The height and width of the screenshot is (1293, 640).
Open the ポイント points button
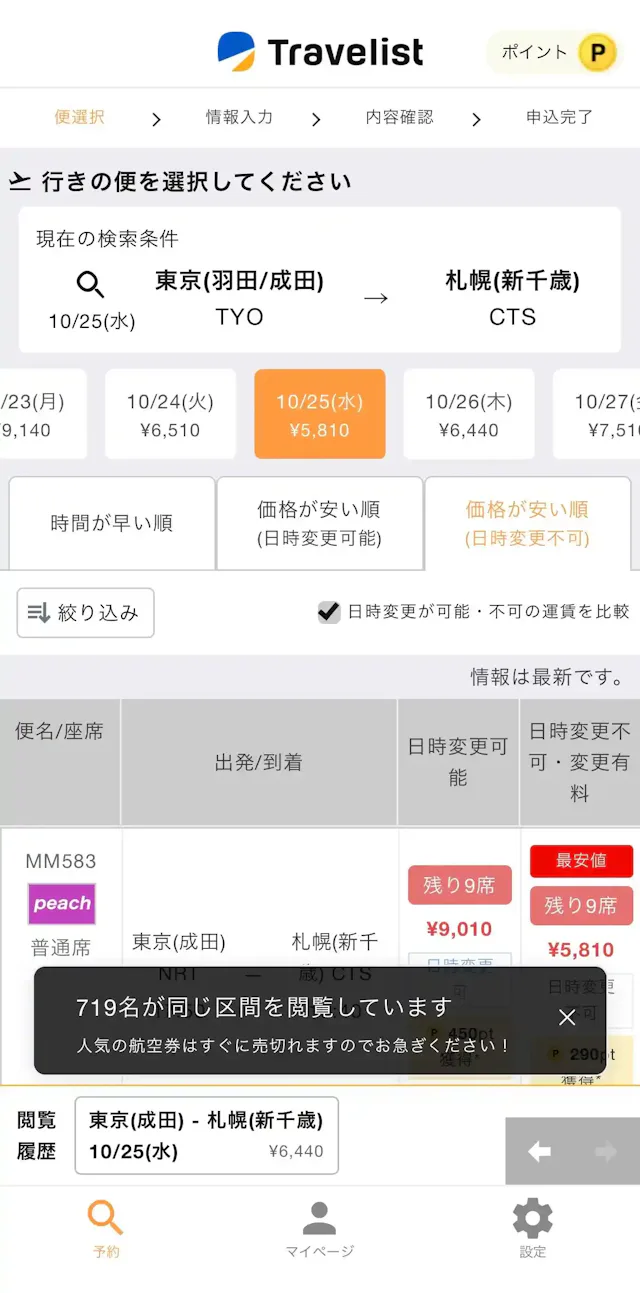pyautogui.click(x=552, y=52)
